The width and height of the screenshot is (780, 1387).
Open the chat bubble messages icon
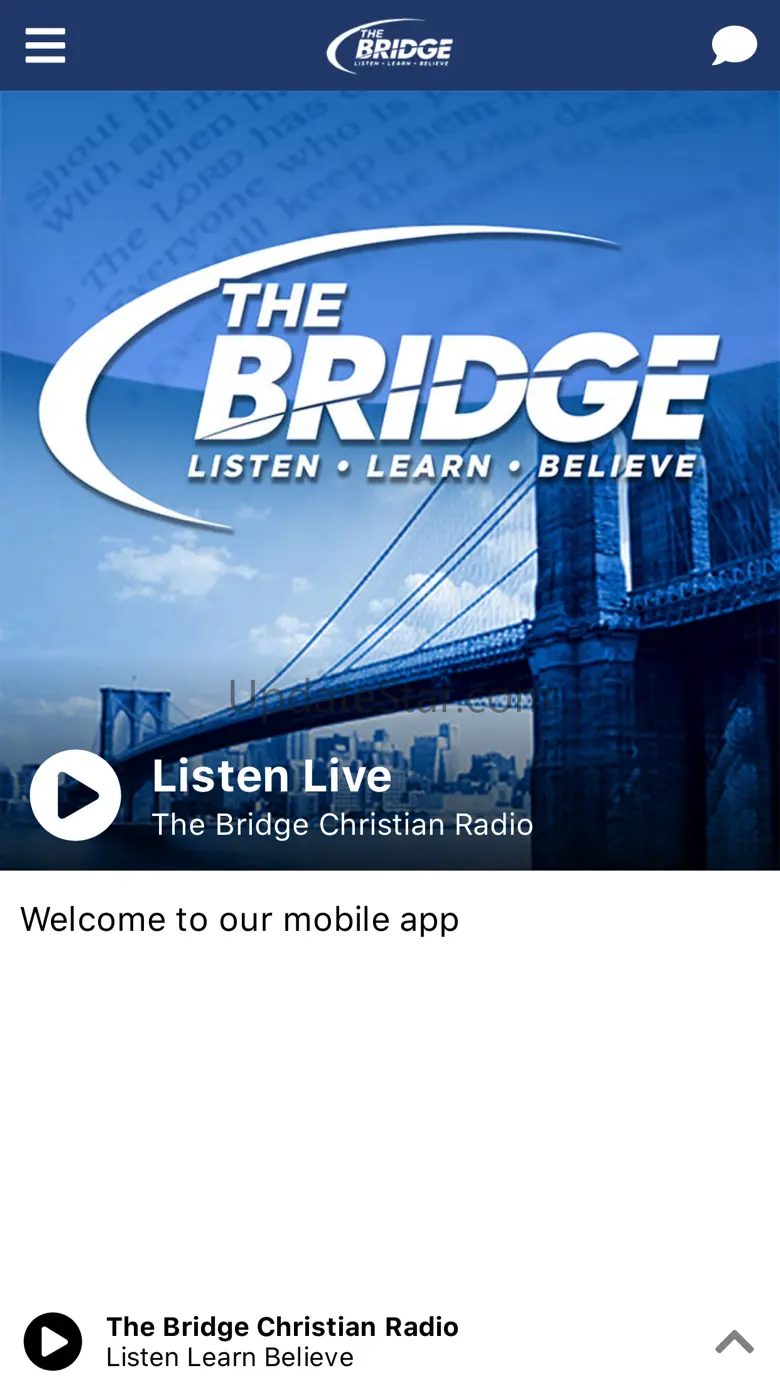(x=734, y=46)
